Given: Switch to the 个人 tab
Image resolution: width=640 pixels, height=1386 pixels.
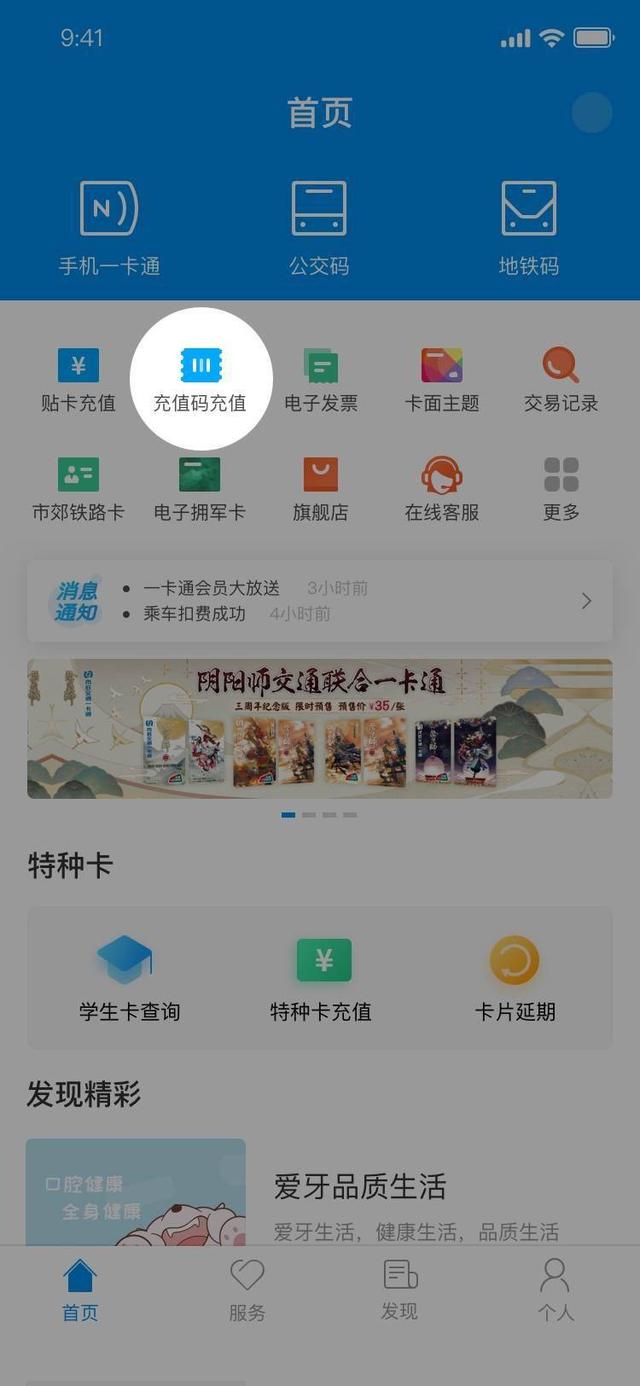Looking at the screenshot, I should (555, 1290).
